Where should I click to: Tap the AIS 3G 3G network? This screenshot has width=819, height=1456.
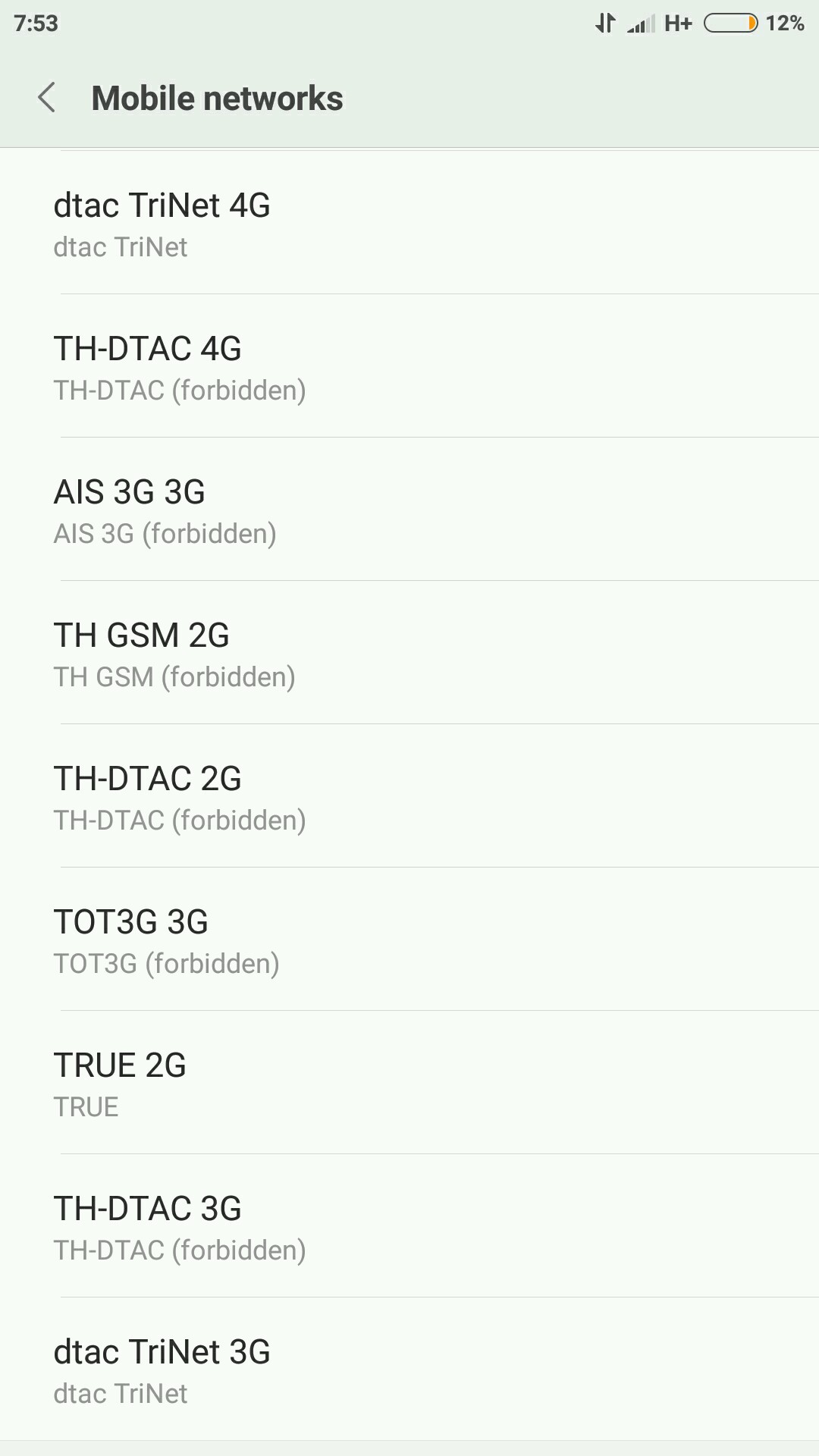coord(409,510)
